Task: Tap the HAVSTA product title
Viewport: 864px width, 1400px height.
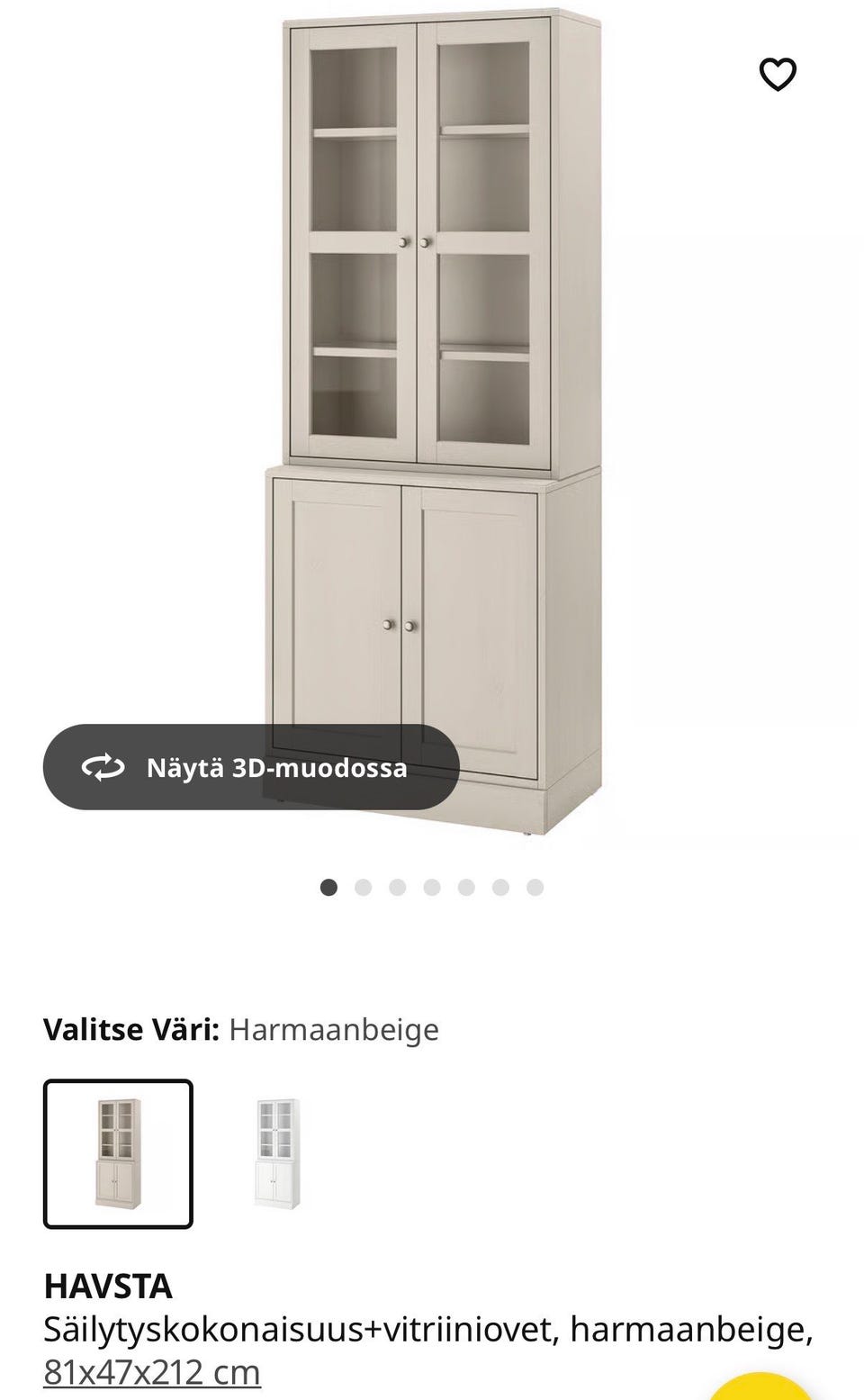Action: pos(108,1286)
